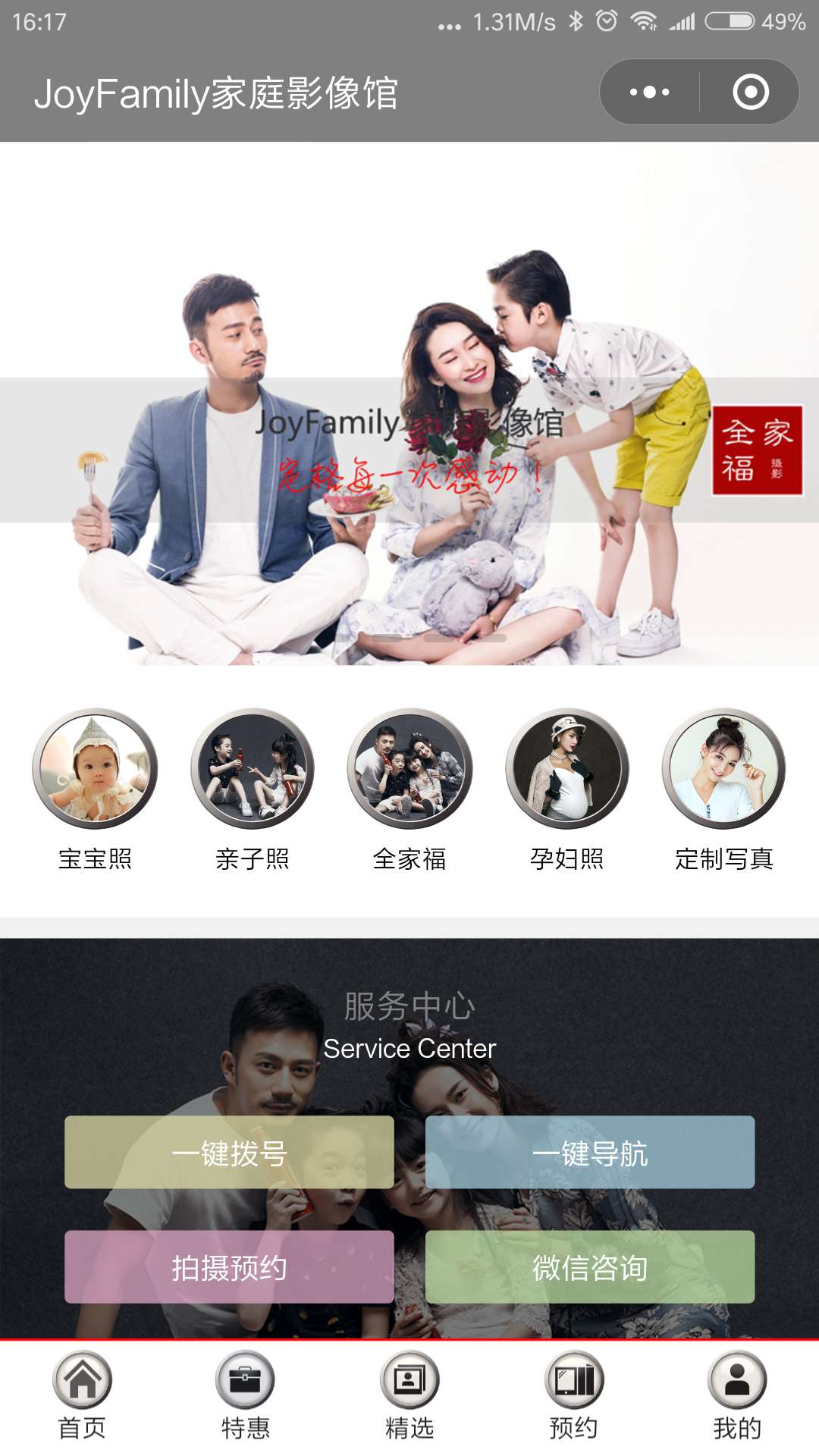Close the mini program via circle icon

[750, 93]
